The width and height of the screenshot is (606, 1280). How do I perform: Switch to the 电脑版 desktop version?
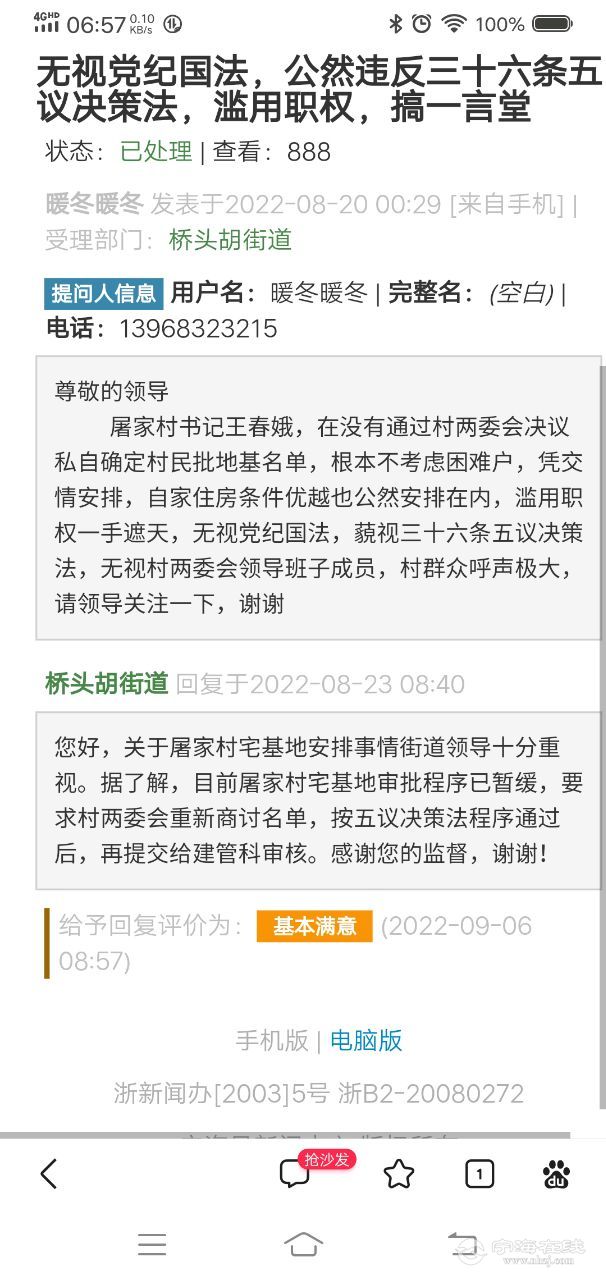click(366, 1040)
